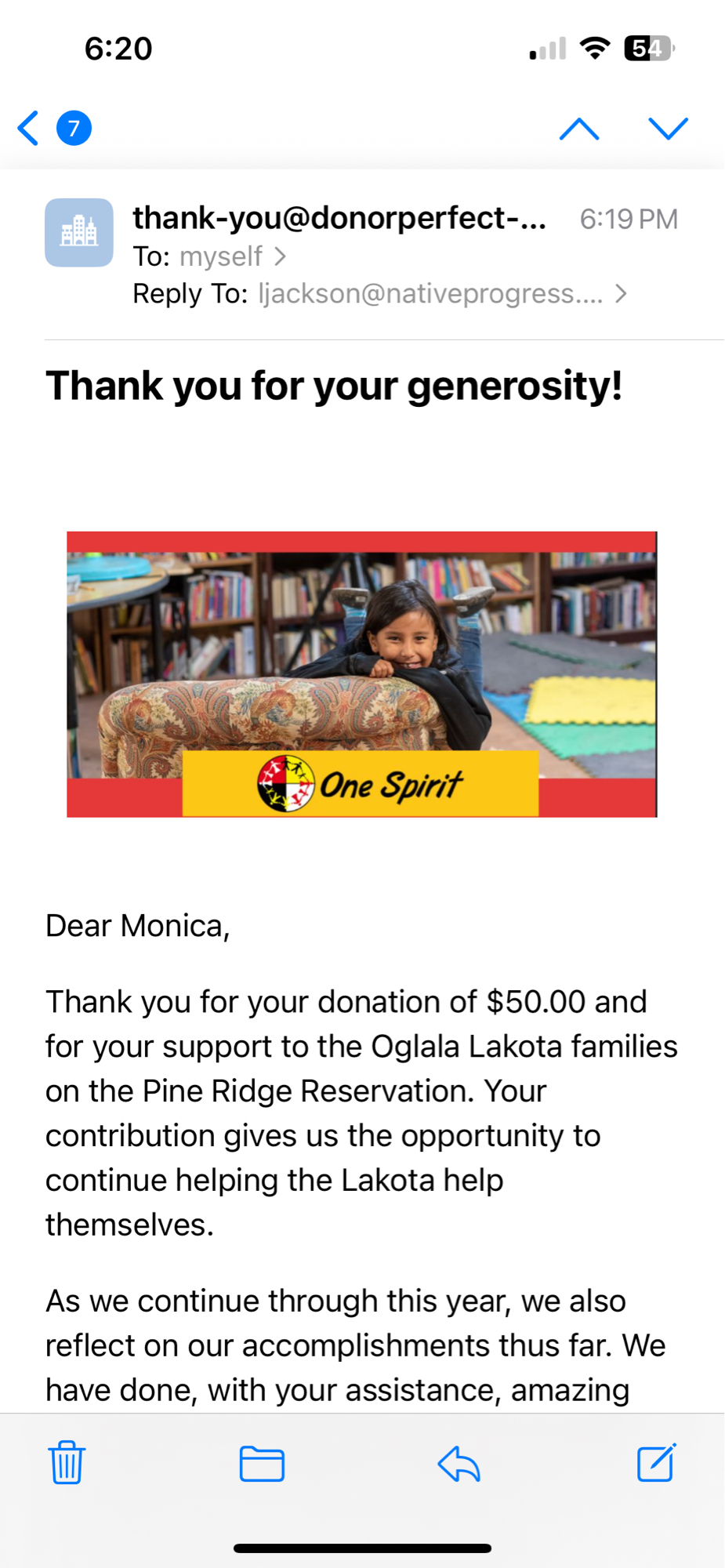Screen dimensions: 725x1568
Task: Reply to this email
Action: [459, 1463]
